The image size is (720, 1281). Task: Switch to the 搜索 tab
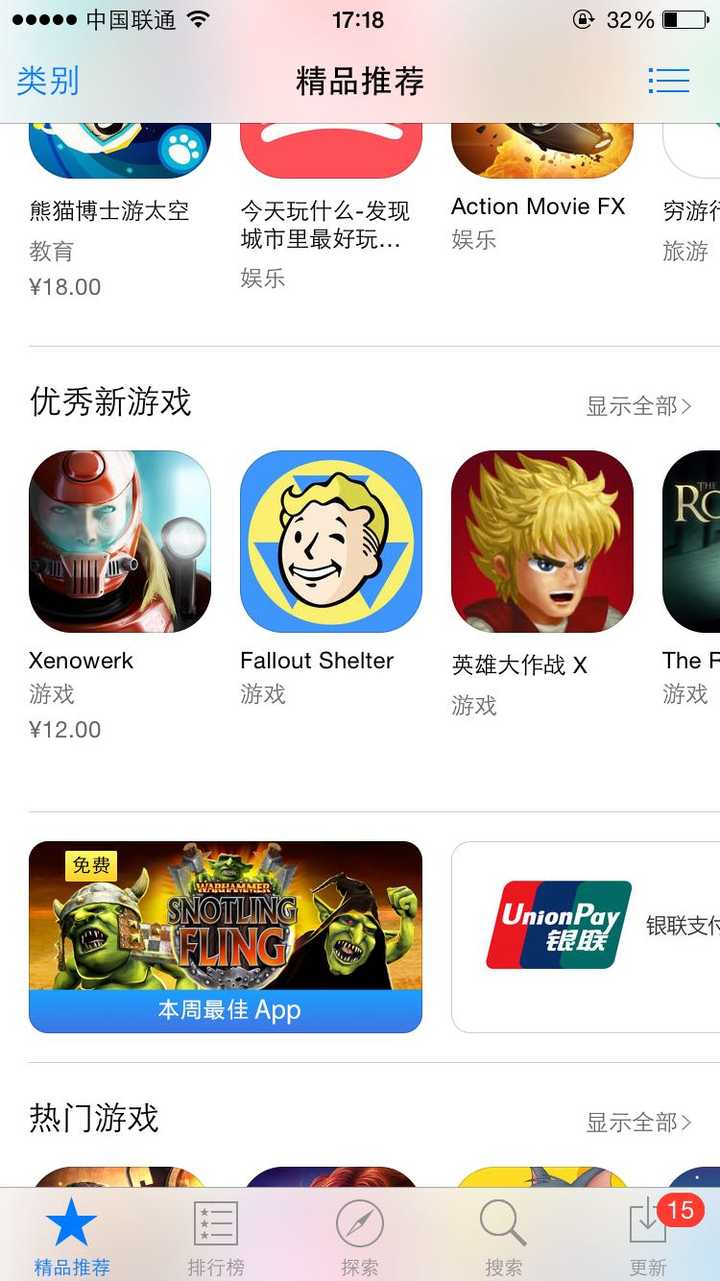click(503, 1238)
